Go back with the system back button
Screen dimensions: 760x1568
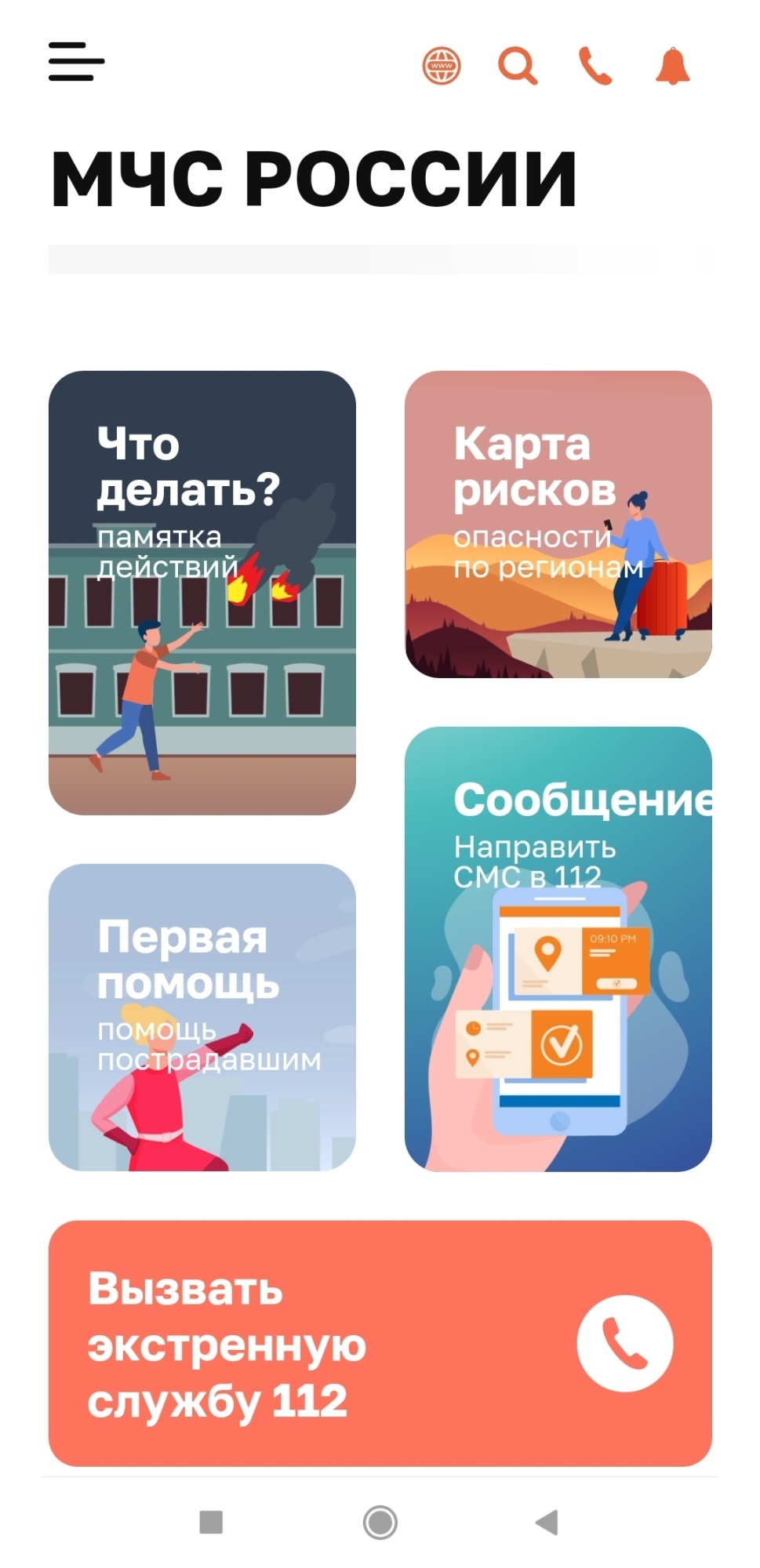(547, 1522)
